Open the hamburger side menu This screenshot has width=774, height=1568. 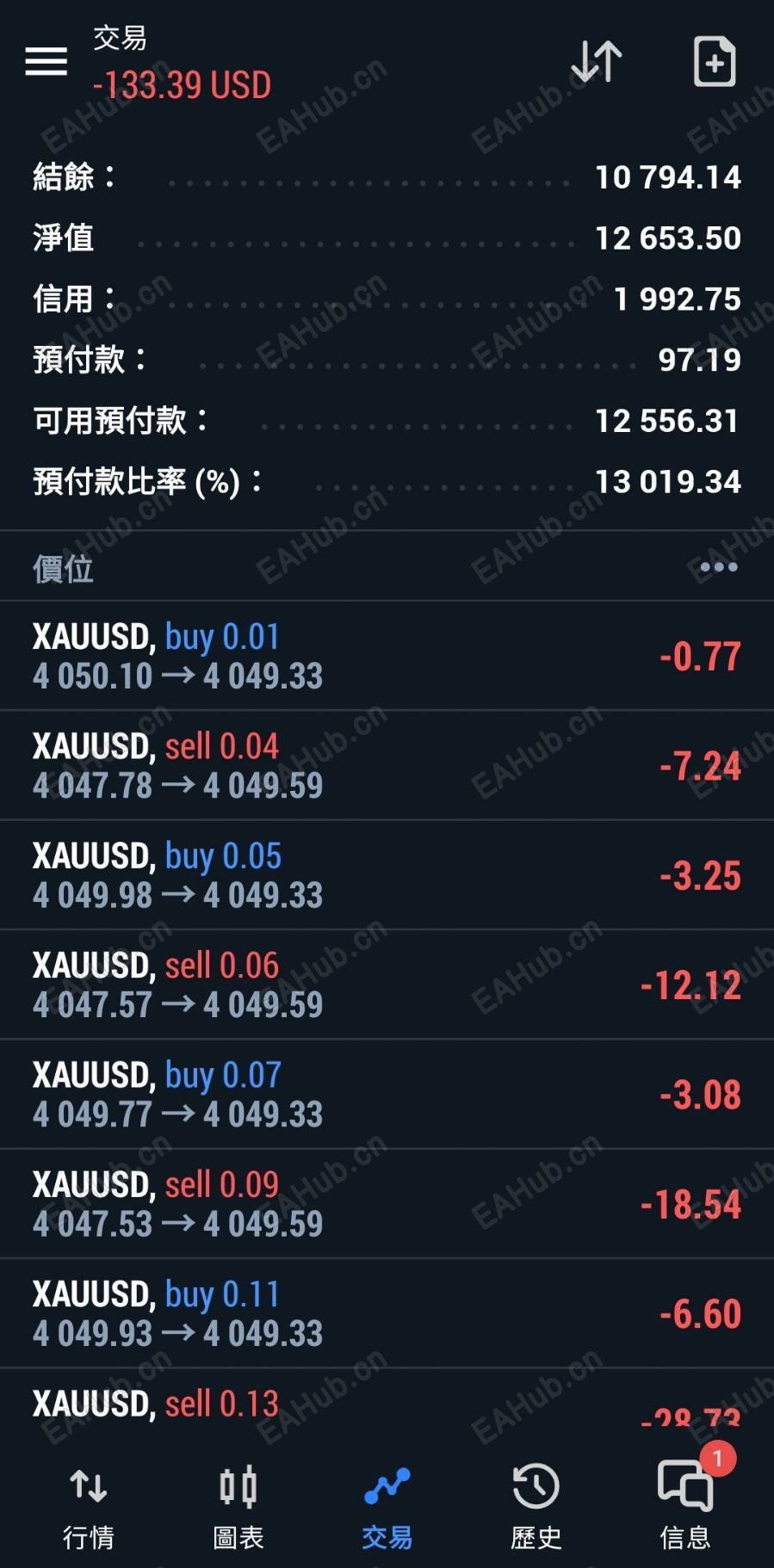click(x=46, y=61)
